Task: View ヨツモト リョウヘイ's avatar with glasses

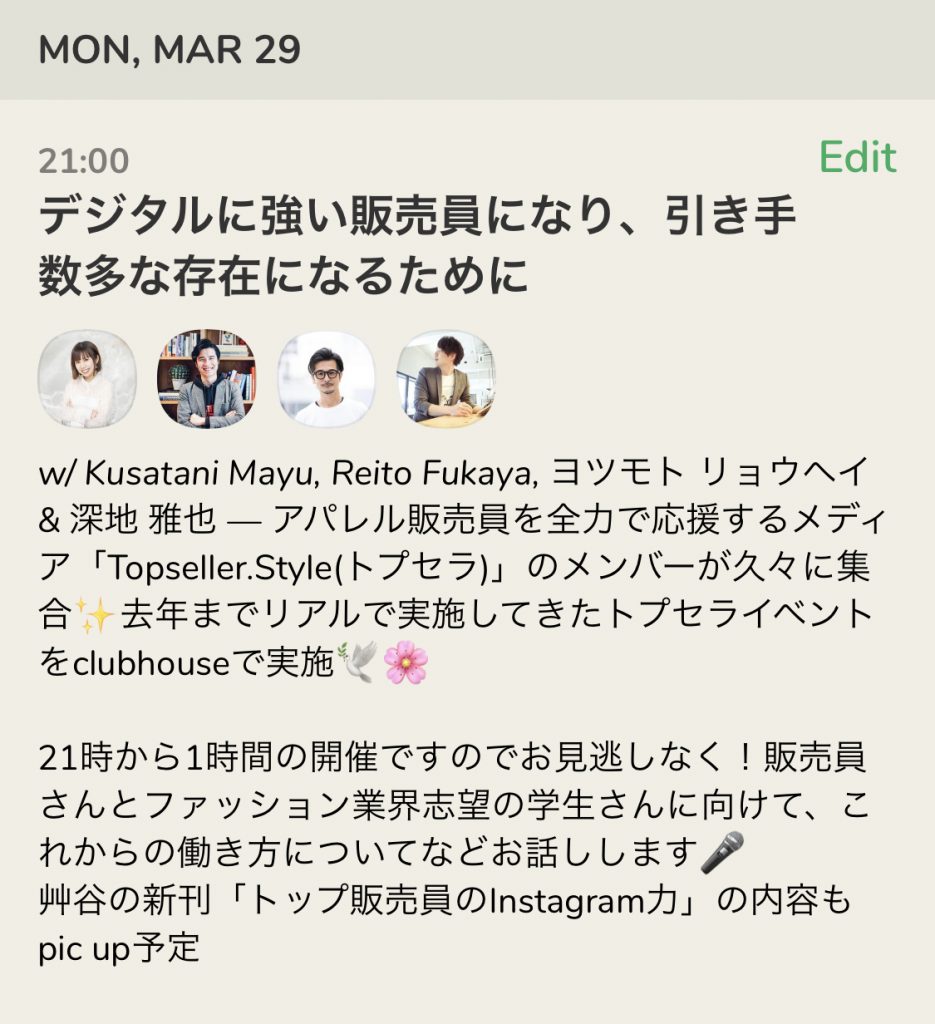Action: (326, 379)
